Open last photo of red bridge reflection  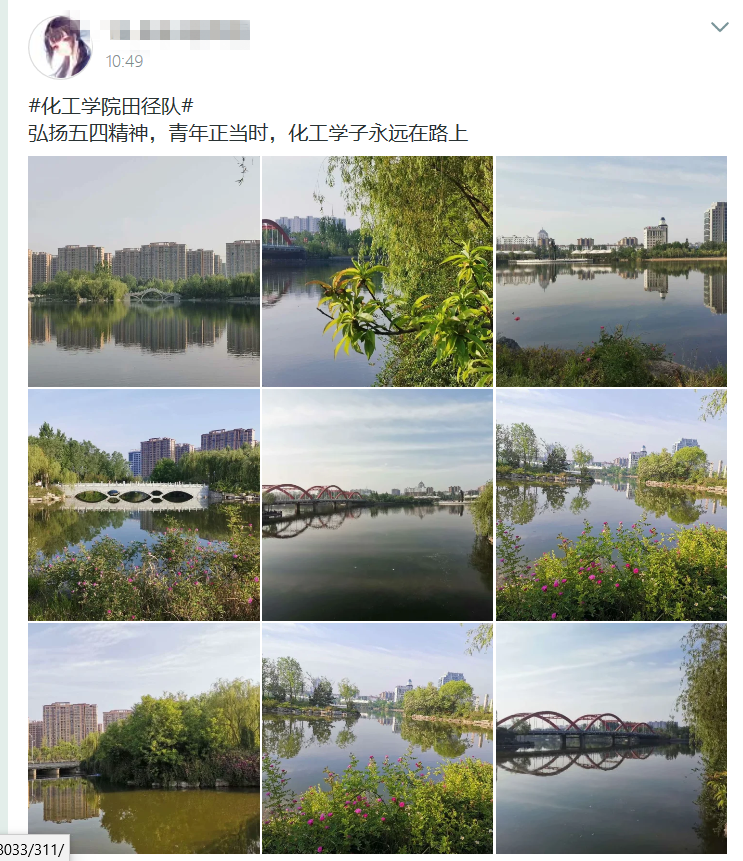pyautogui.click(x=611, y=739)
